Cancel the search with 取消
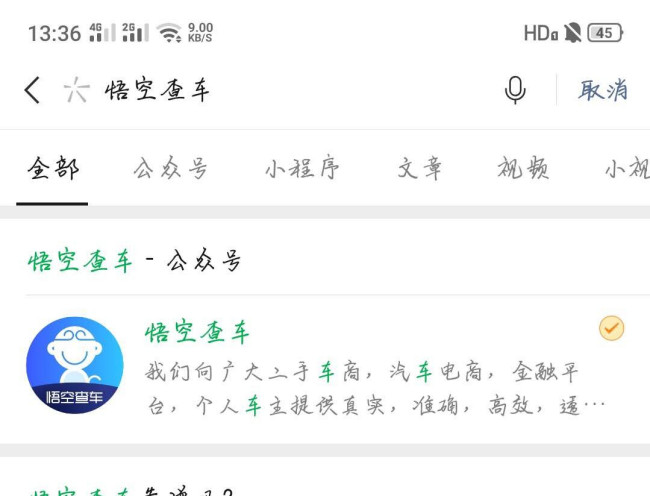This screenshot has width=650, height=496. point(603,90)
